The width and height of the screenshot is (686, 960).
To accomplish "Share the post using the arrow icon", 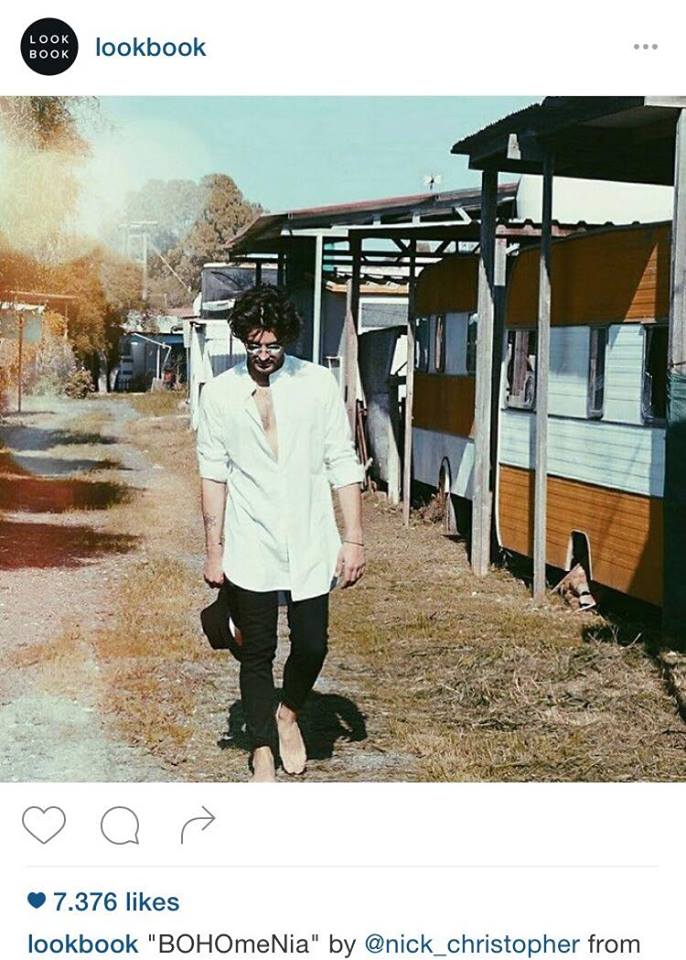I will pyautogui.click(x=198, y=825).
